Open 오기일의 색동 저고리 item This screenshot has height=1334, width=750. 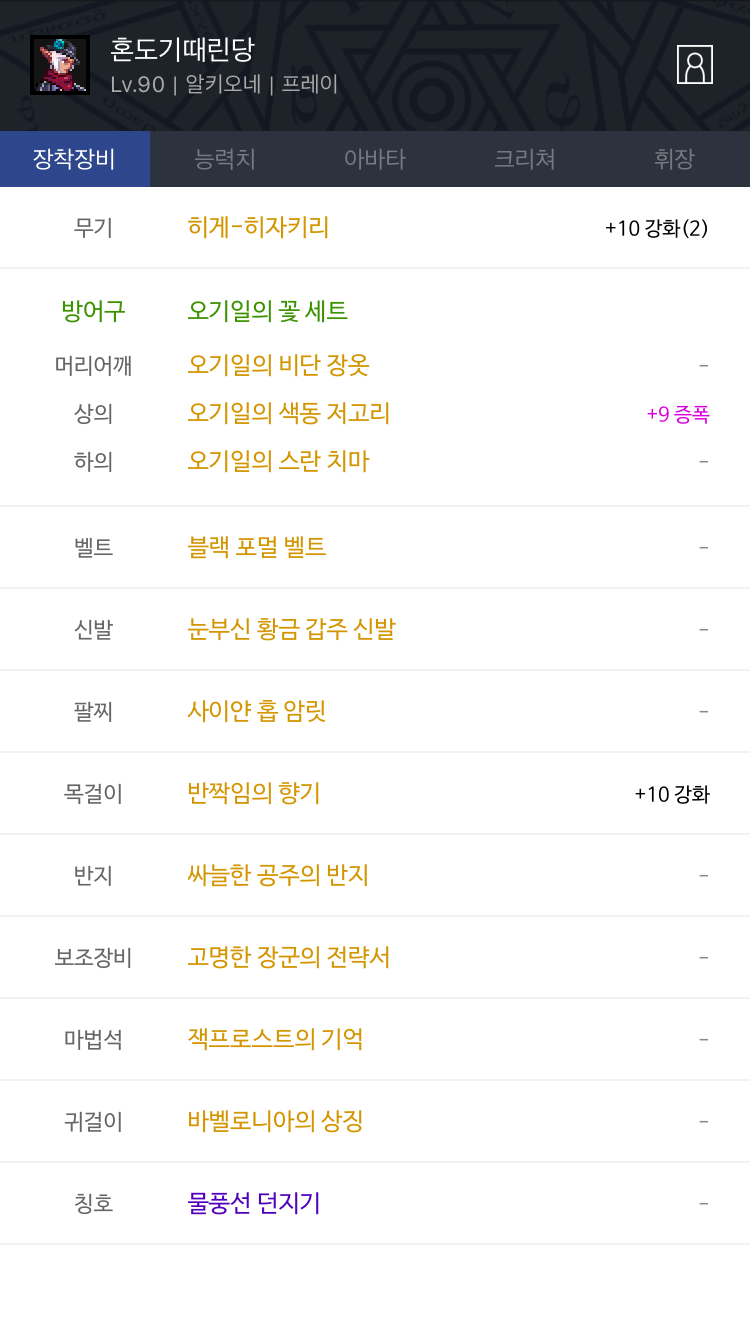[x=289, y=413]
